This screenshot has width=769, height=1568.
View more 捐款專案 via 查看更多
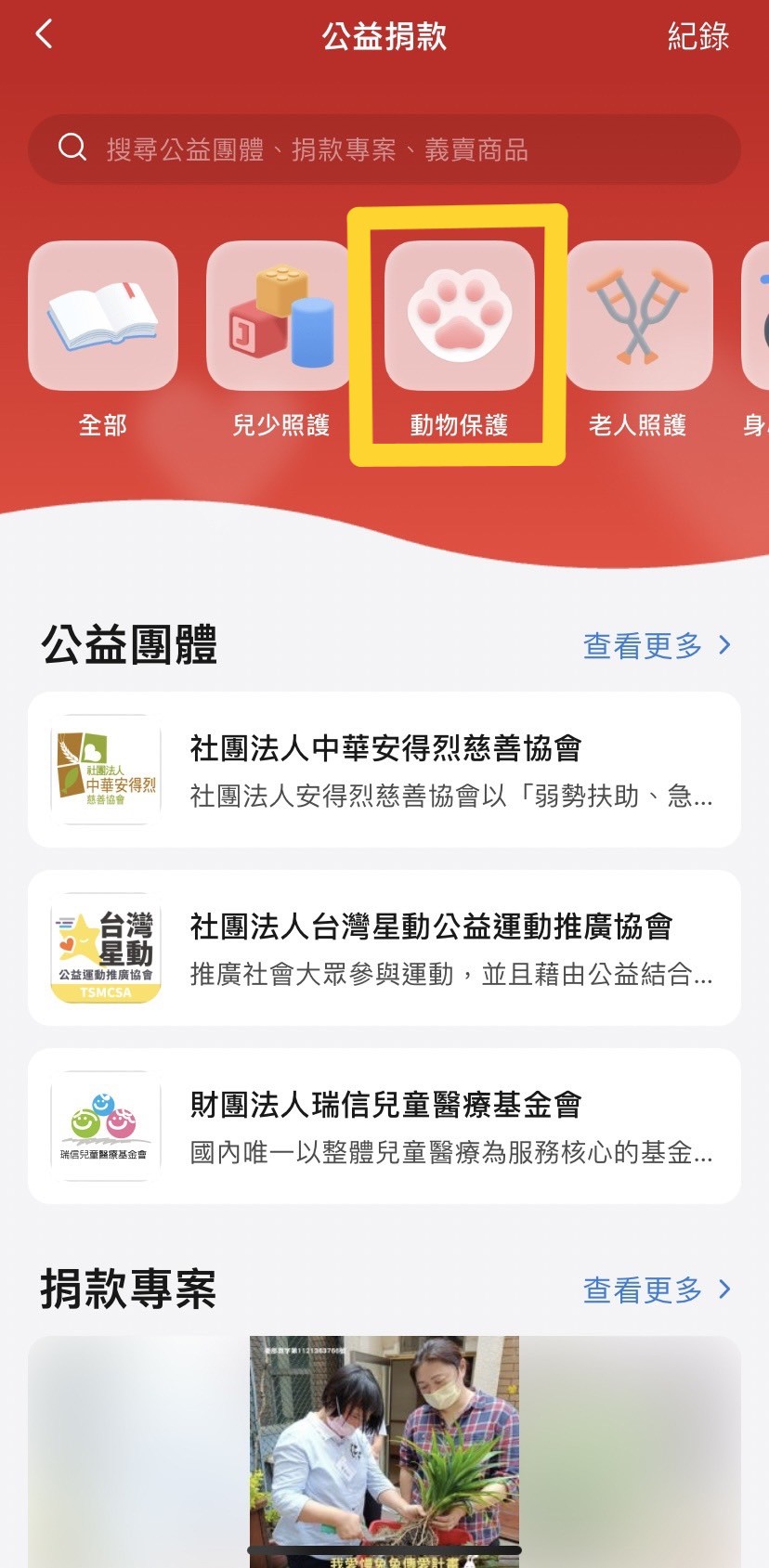656,1289
